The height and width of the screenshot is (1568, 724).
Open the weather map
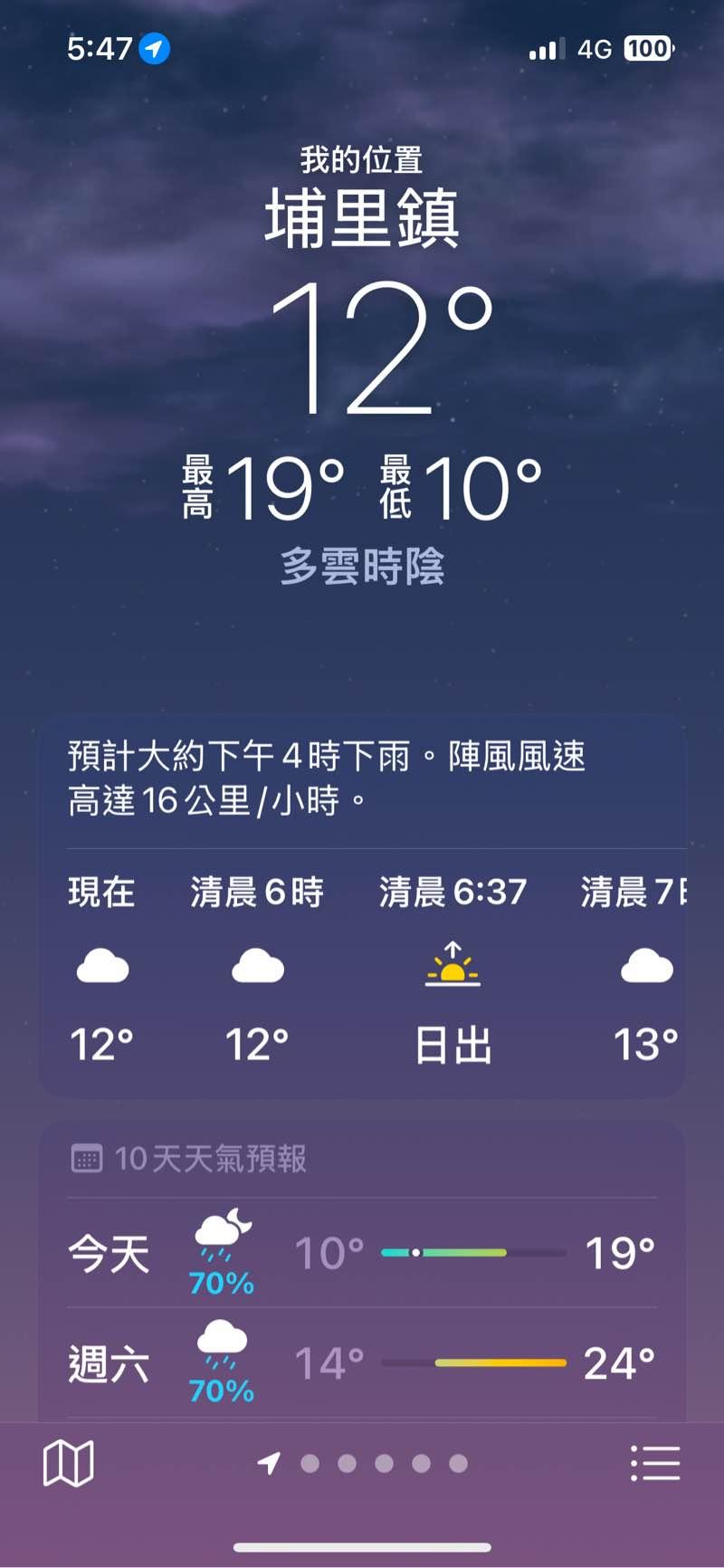click(69, 1463)
